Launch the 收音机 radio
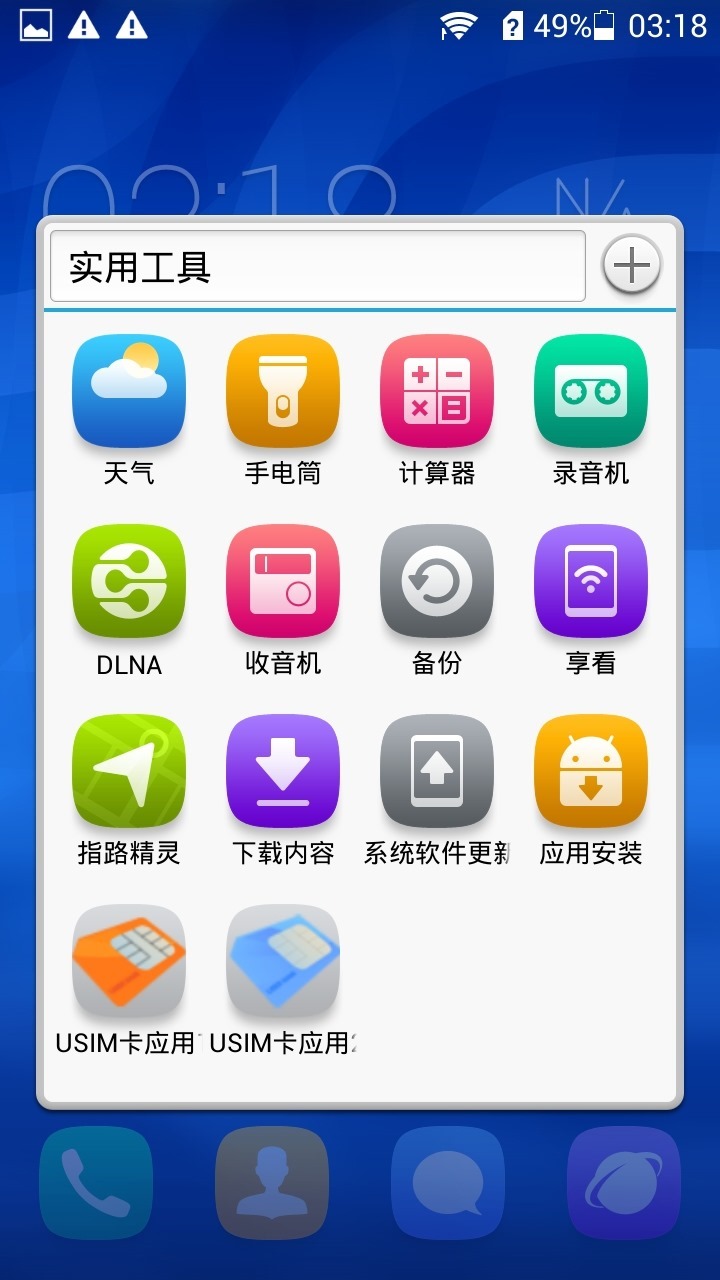This screenshot has width=720, height=1280. tap(283, 581)
